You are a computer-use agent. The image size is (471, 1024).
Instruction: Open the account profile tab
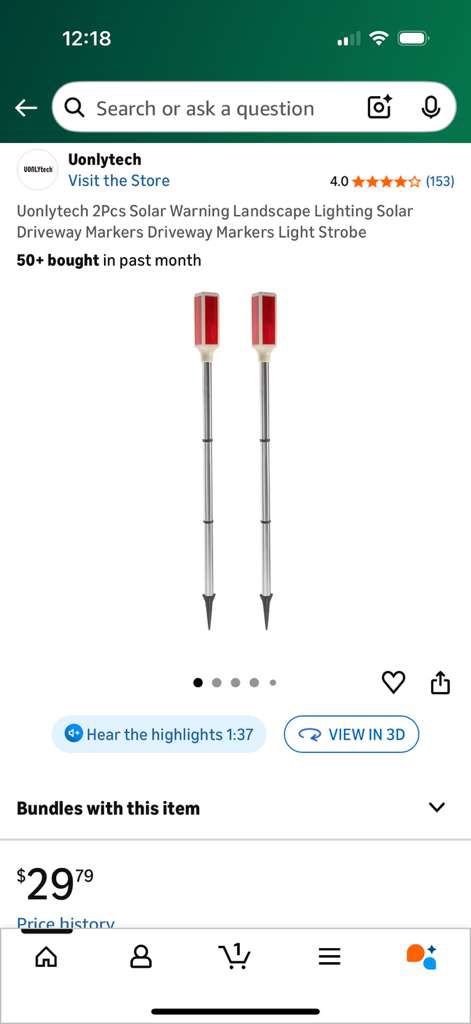coord(141,957)
